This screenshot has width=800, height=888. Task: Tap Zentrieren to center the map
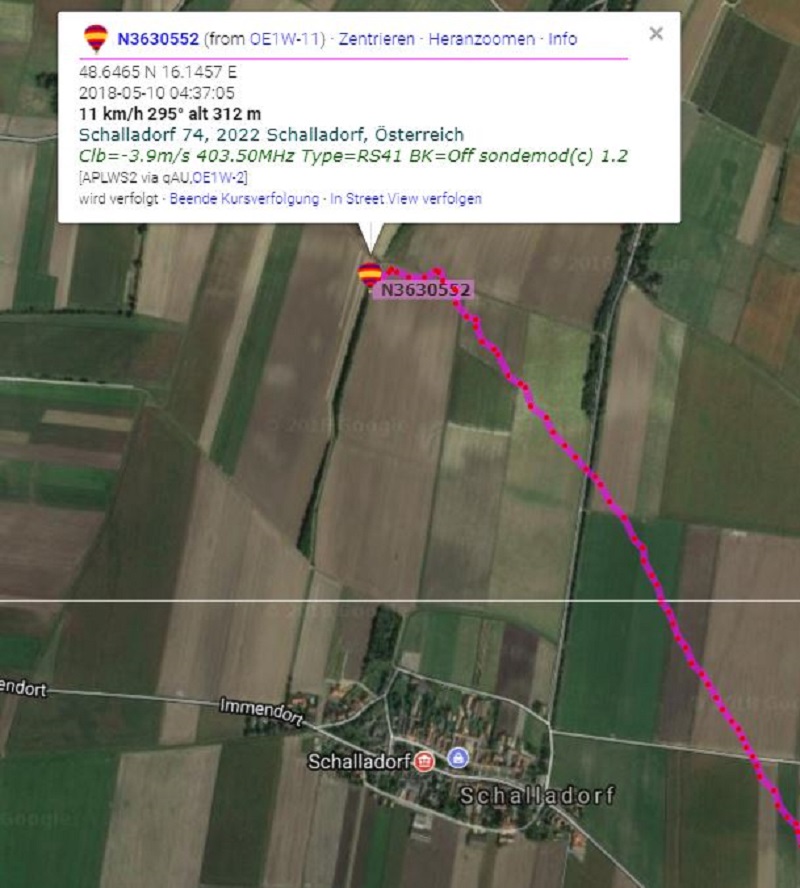click(377, 39)
